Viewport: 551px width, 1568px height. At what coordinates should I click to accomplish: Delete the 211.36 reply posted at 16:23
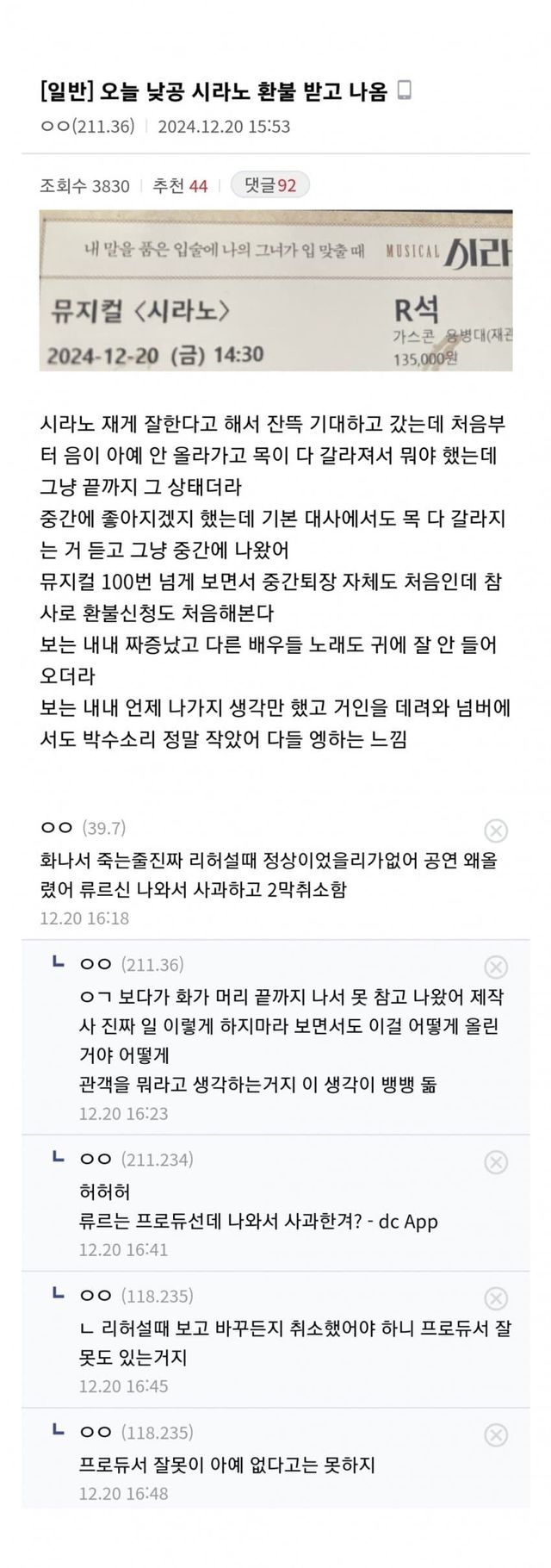496,967
